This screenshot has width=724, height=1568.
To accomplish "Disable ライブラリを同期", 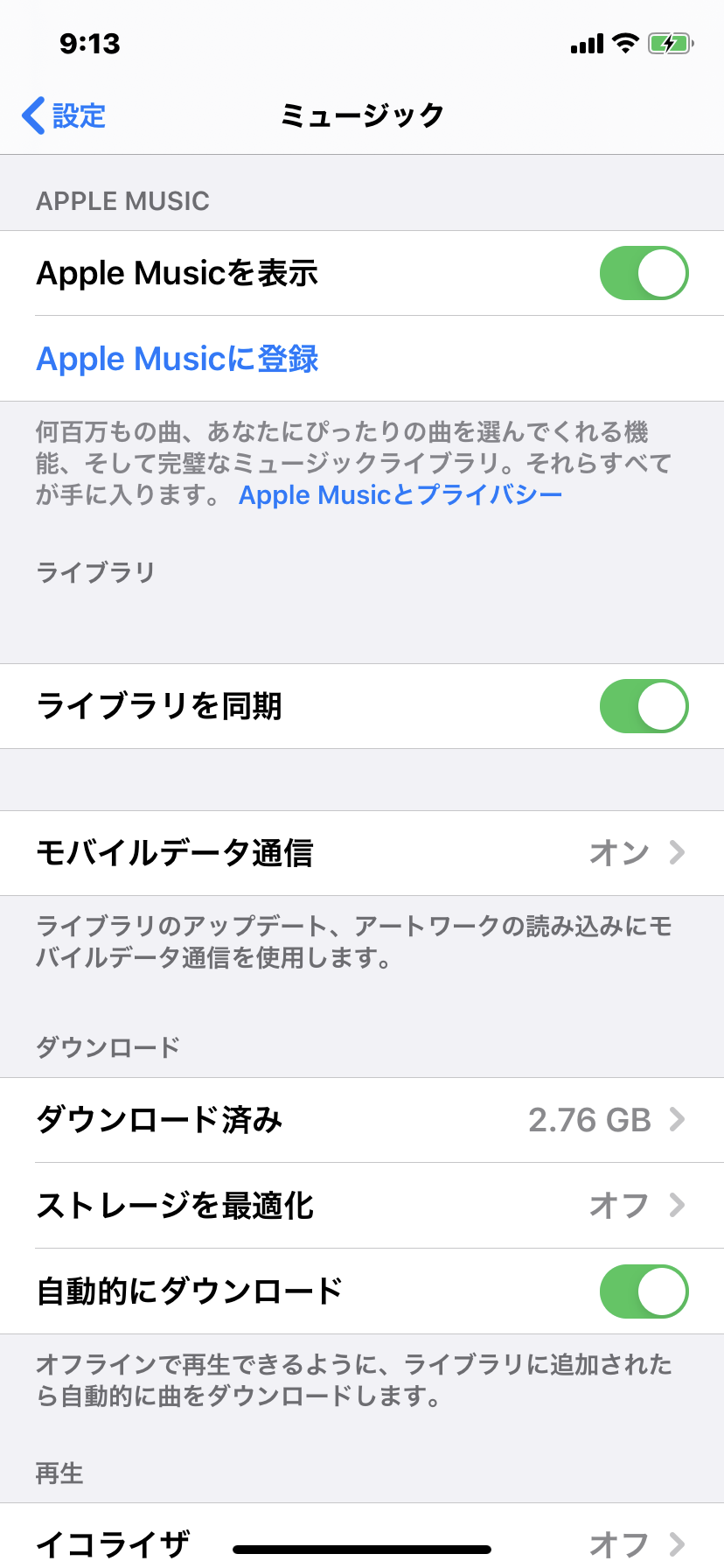I will click(644, 706).
